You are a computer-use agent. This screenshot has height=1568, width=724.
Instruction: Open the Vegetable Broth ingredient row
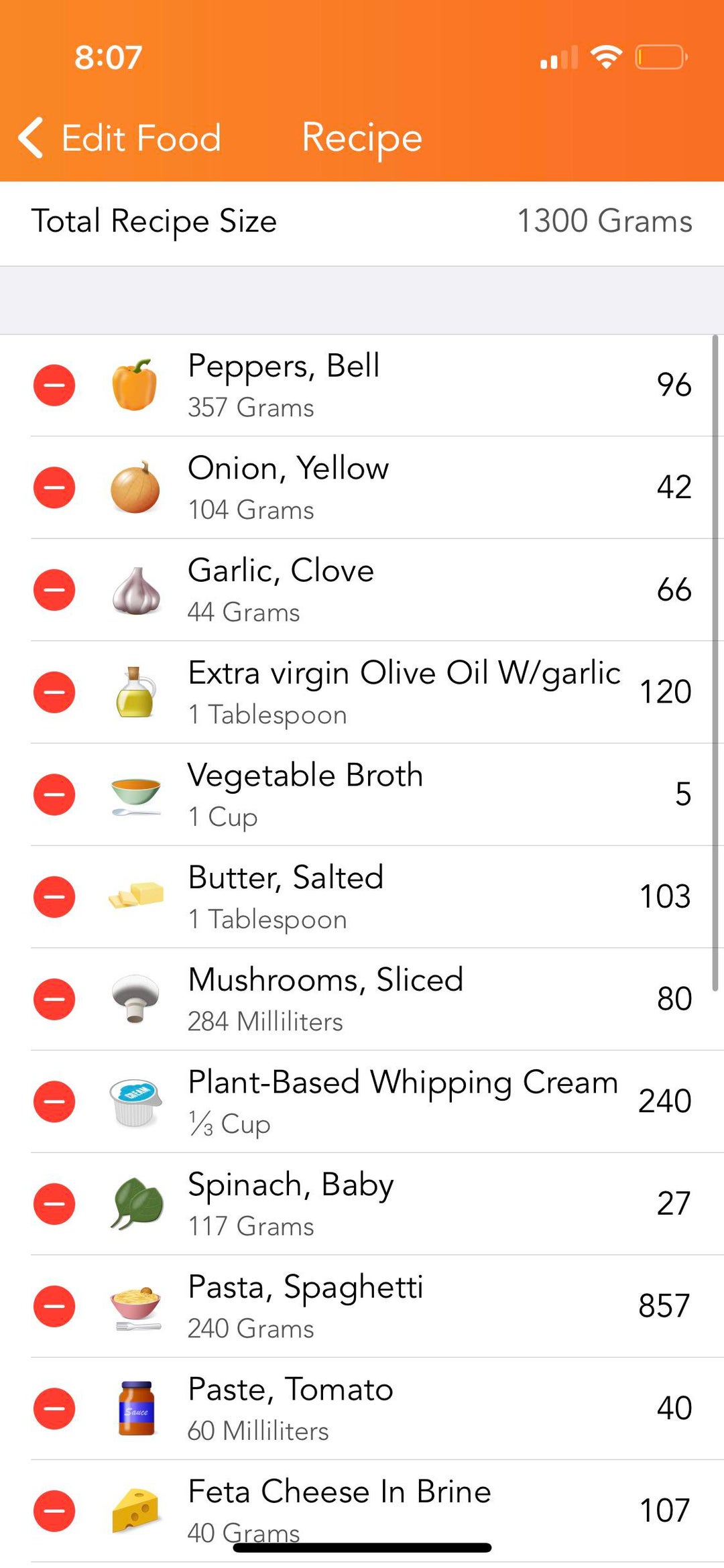(x=402, y=794)
